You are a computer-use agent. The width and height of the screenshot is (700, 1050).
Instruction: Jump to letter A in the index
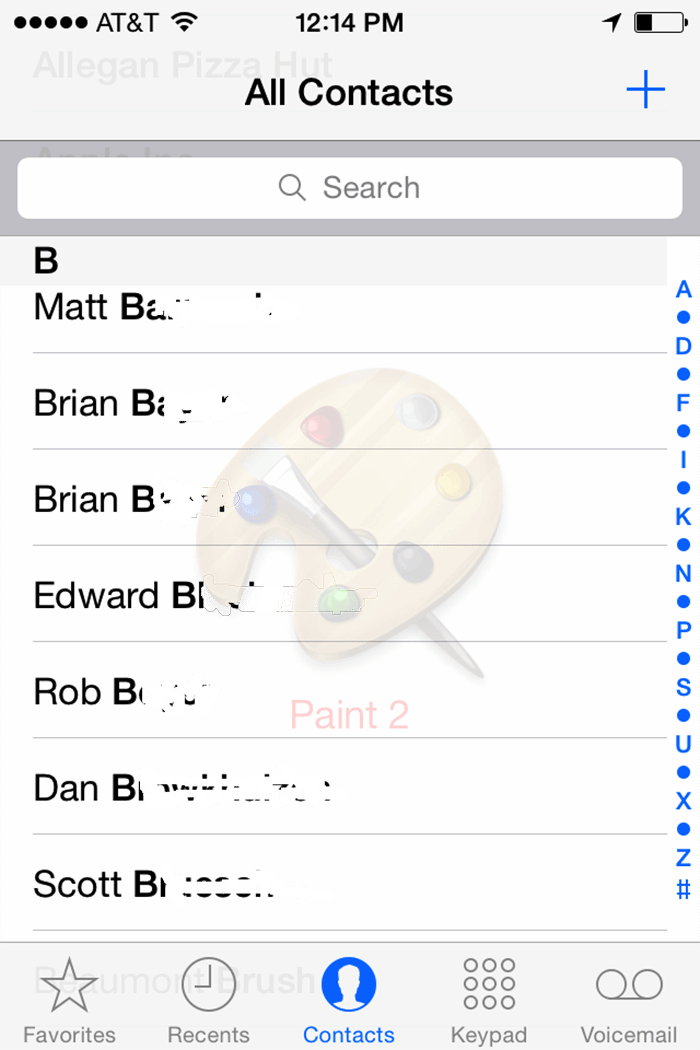pyautogui.click(x=683, y=290)
